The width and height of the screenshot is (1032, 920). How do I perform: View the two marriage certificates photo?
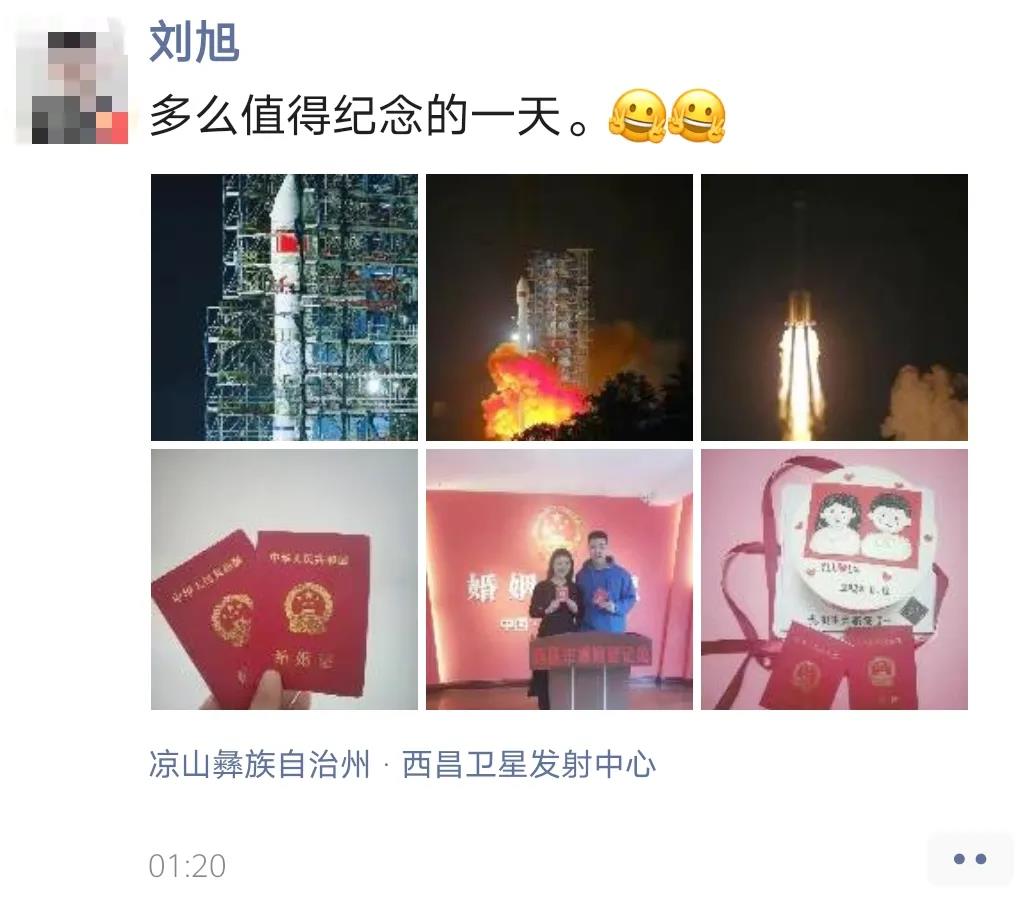click(x=284, y=579)
